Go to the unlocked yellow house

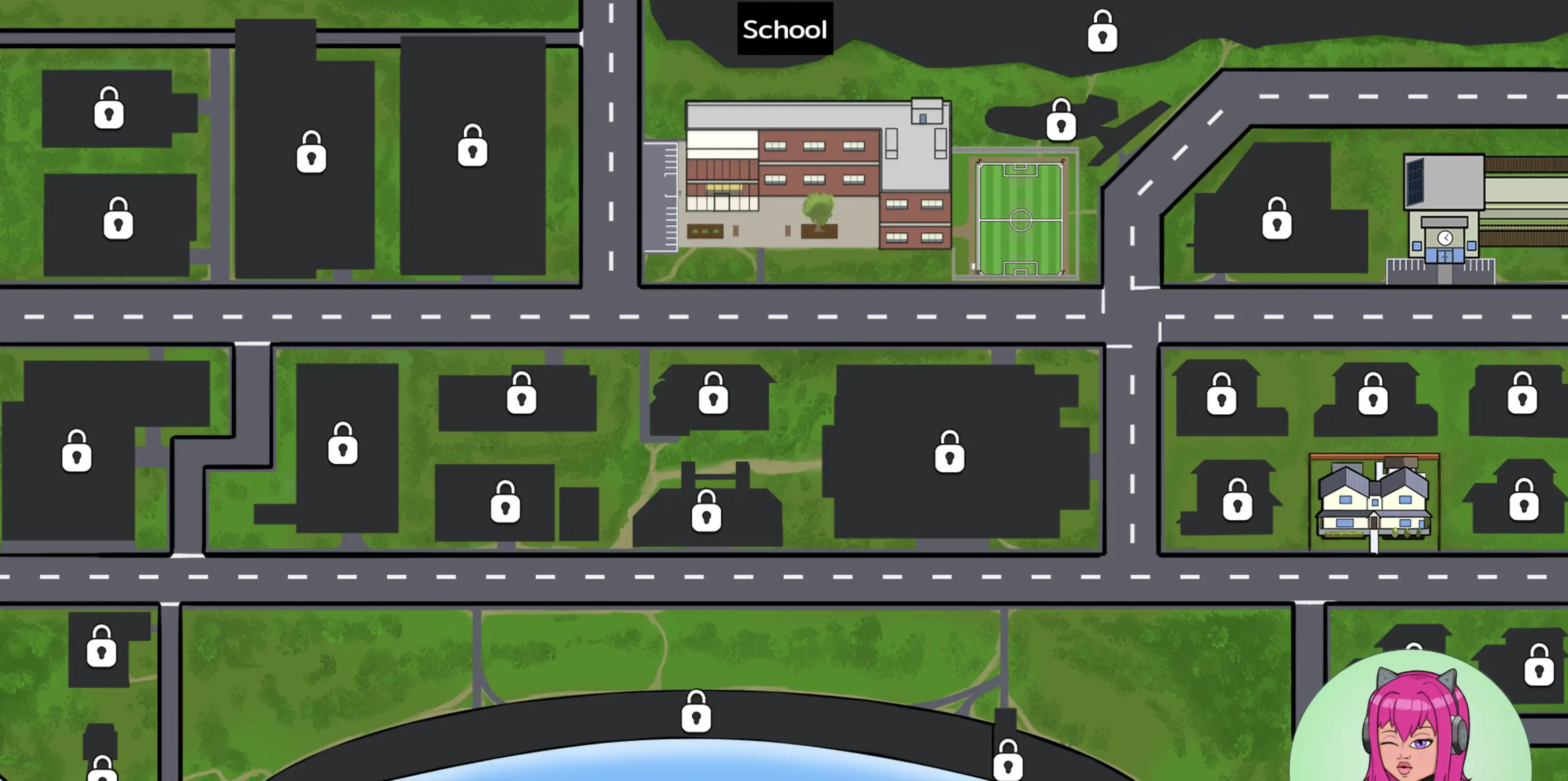click(x=1373, y=504)
